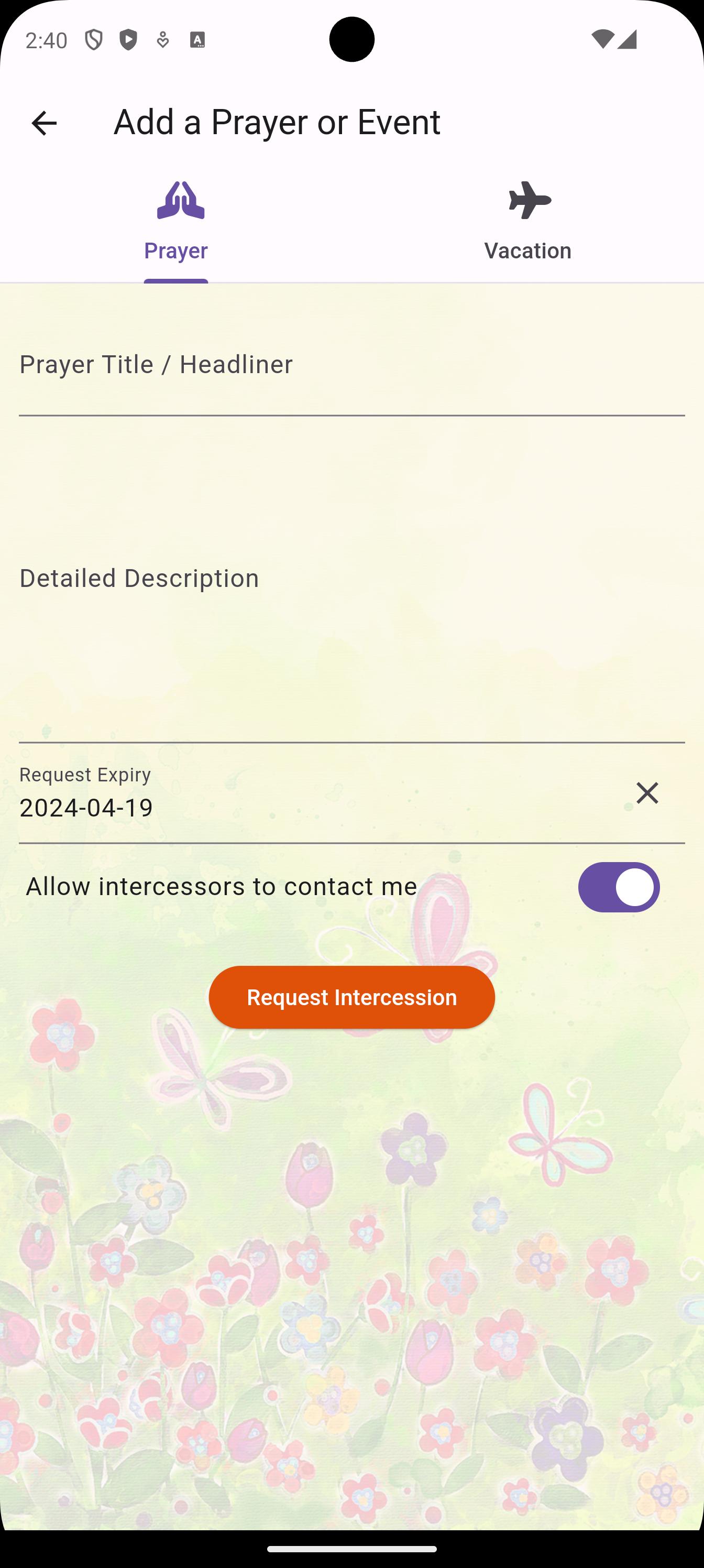Disable Allow intercessors to contact me
The image size is (704, 1568).
[x=618, y=887]
